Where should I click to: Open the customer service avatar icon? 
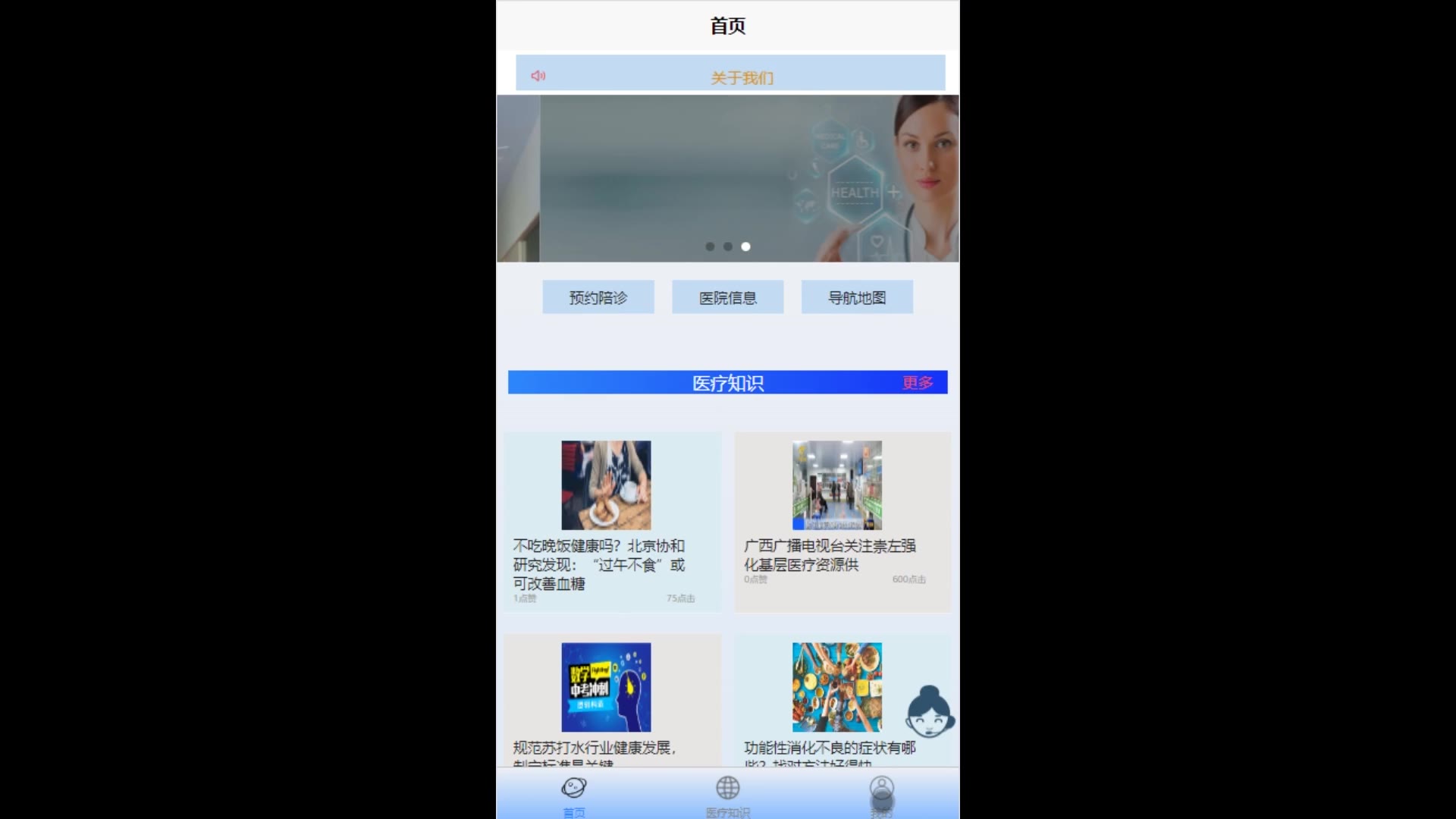(x=930, y=711)
